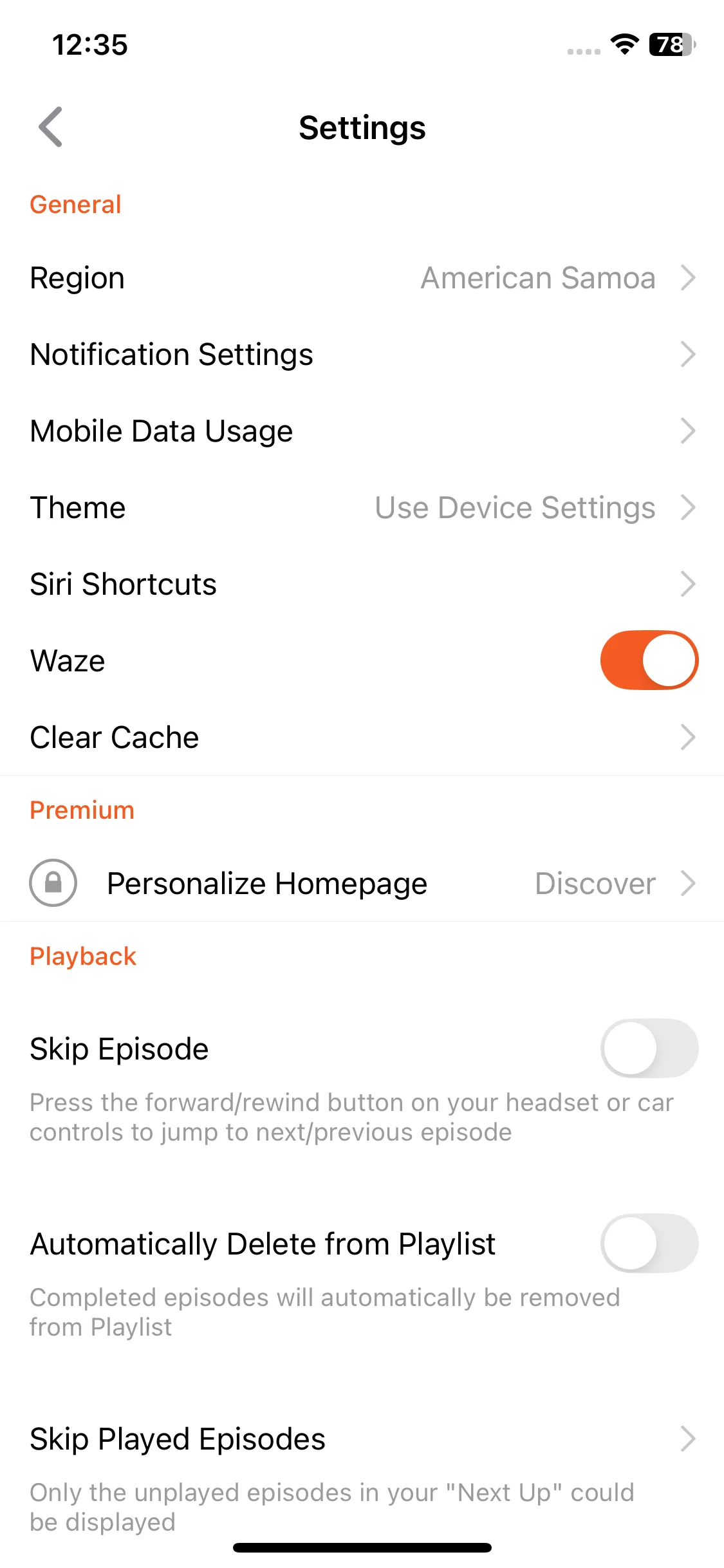Open Notification Settings

[362, 355]
